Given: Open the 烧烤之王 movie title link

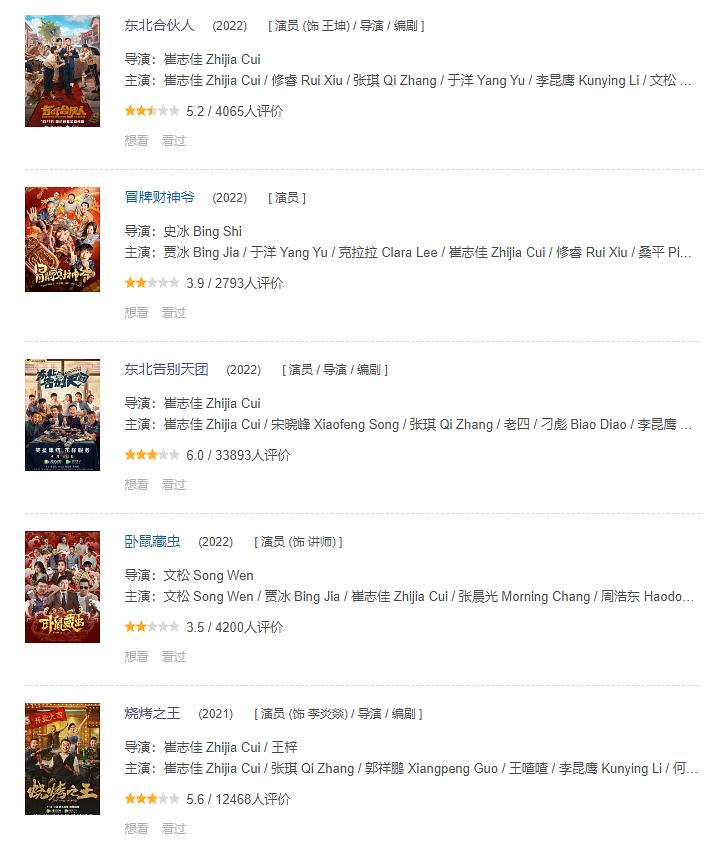Looking at the screenshot, I should 152,713.
